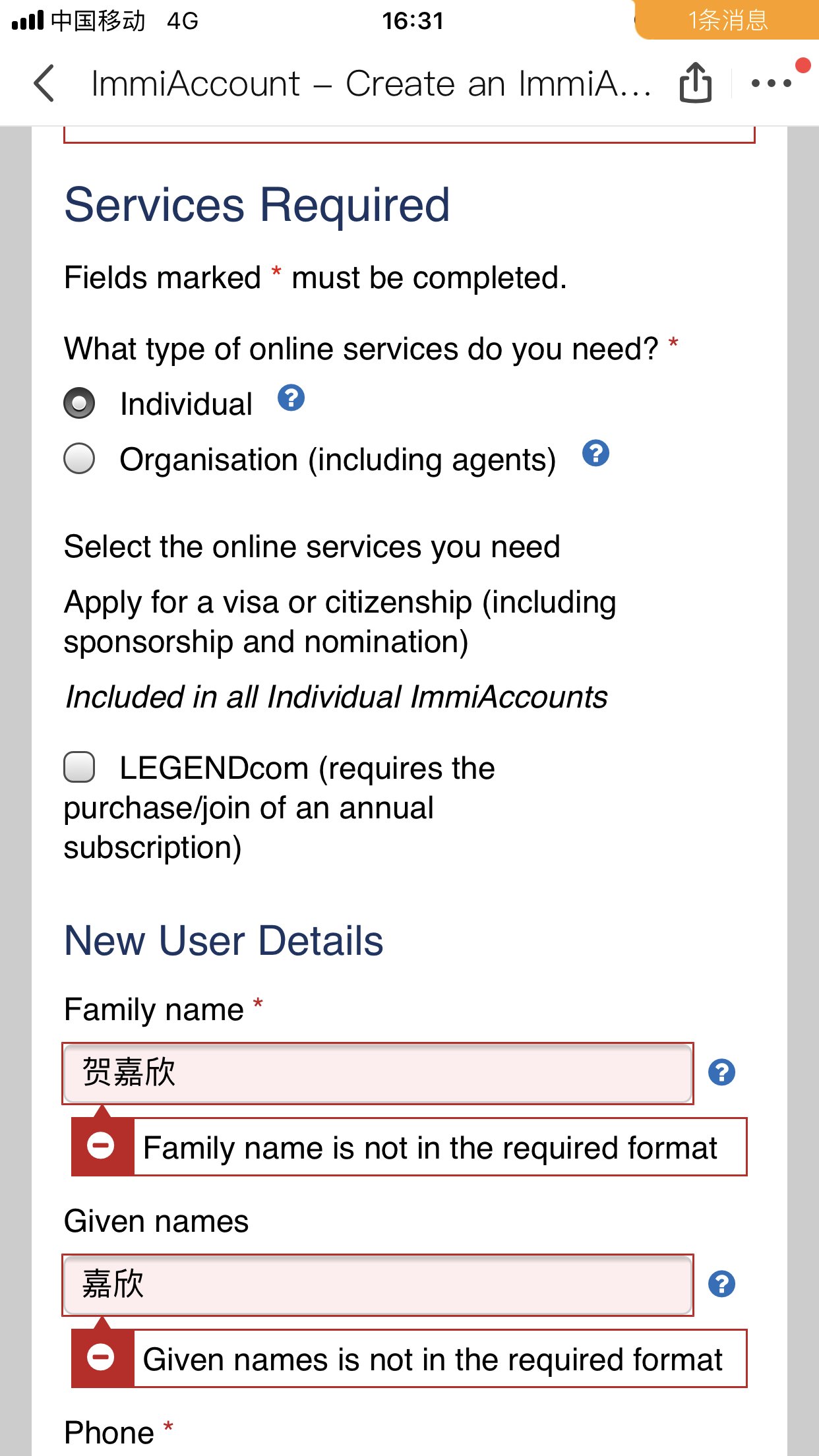819x1456 pixels.
Task: Open the 1条消息 notification banner
Action: click(x=727, y=20)
